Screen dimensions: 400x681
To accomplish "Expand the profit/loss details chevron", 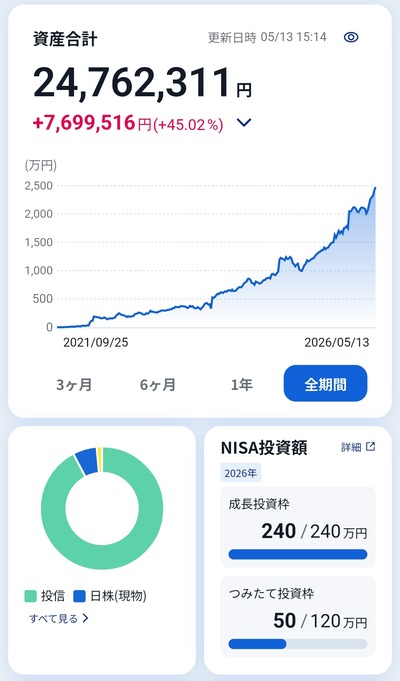I will point(244,123).
